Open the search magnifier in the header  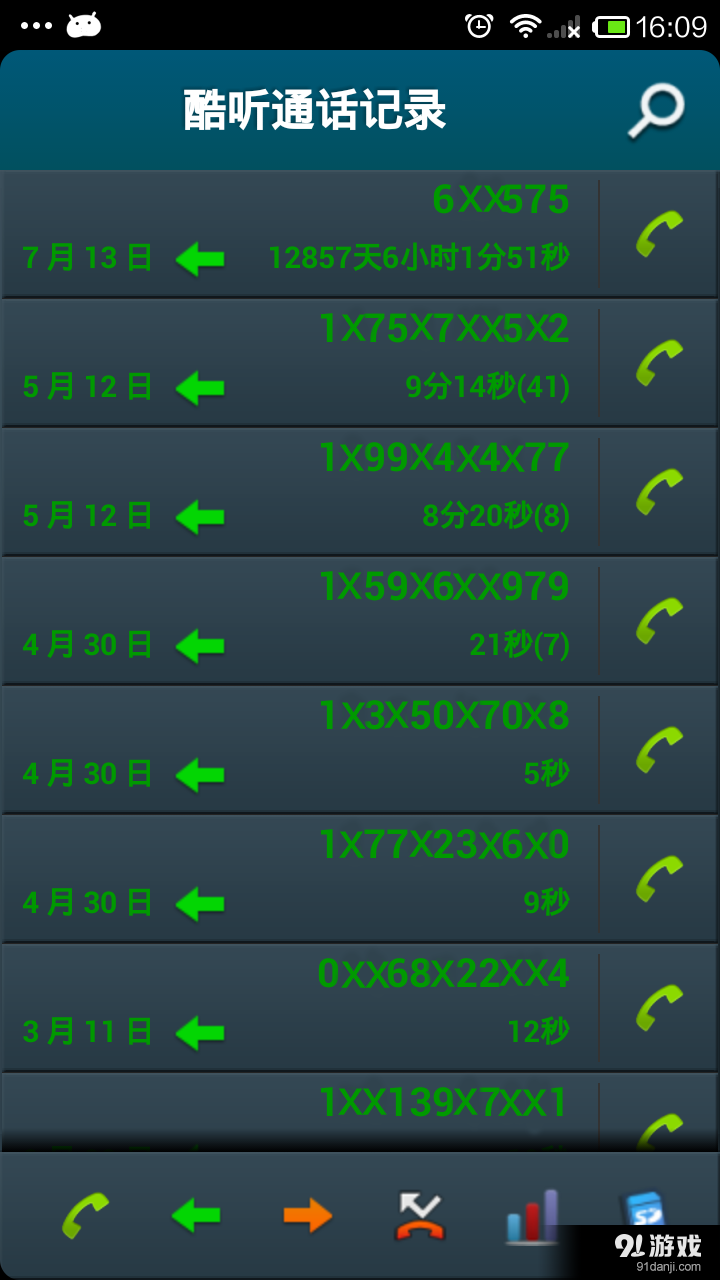656,111
